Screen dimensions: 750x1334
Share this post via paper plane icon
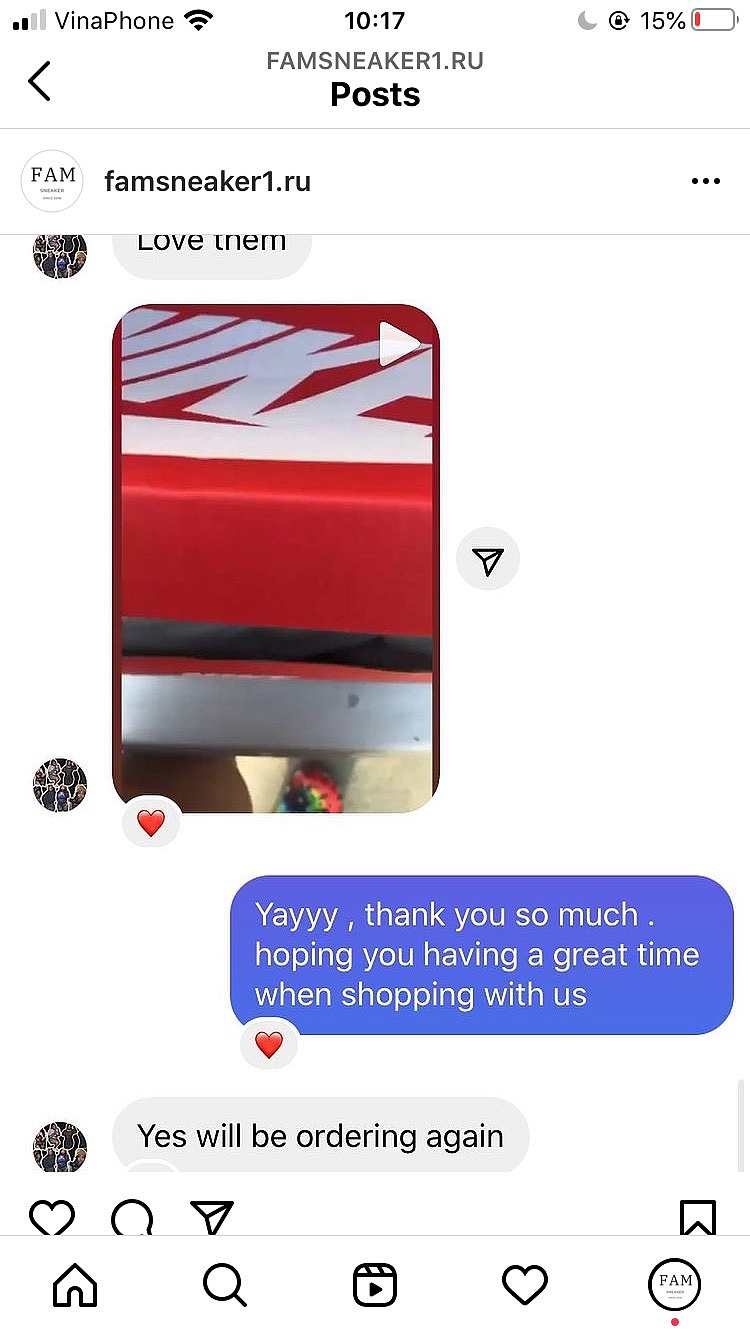point(212,1217)
